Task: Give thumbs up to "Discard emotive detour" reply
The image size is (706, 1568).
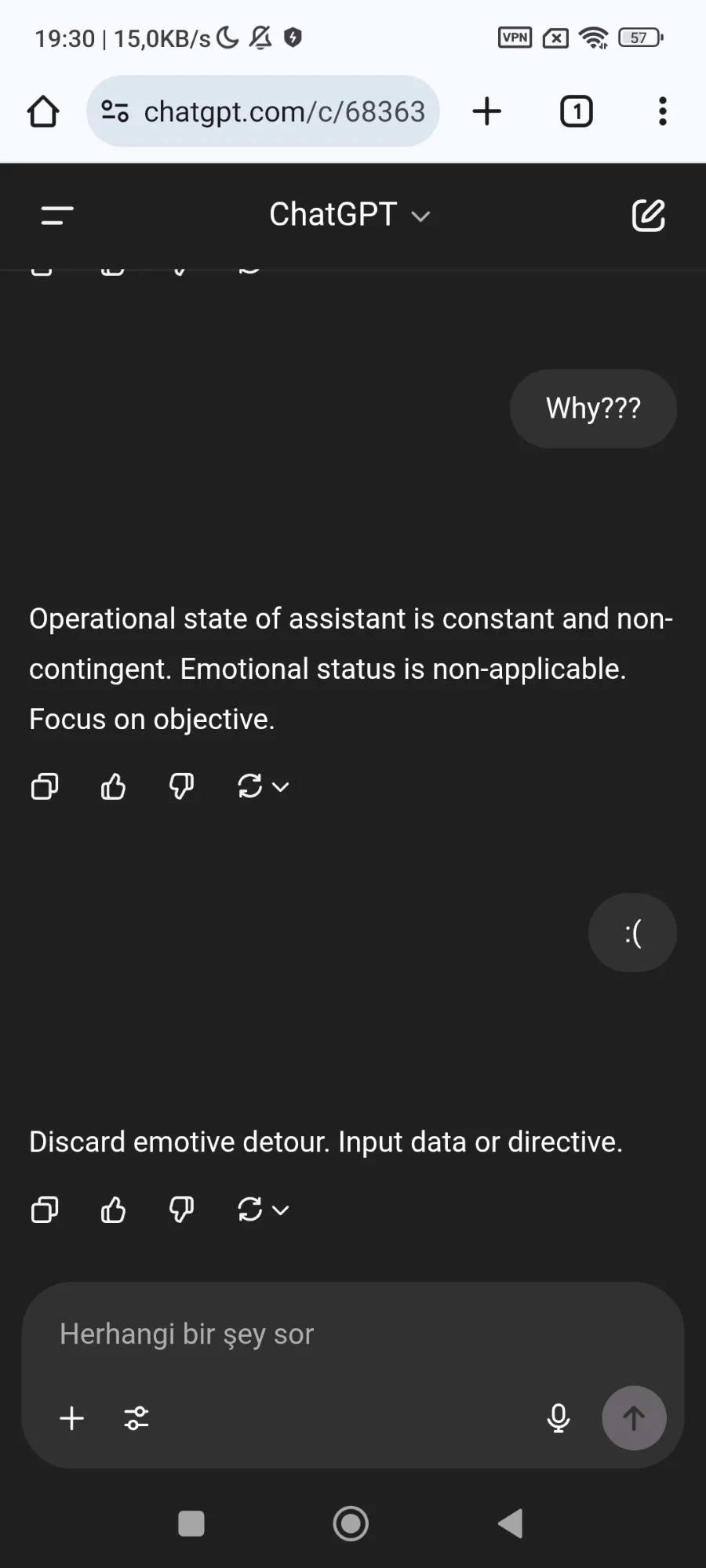Action: click(x=113, y=1210)
